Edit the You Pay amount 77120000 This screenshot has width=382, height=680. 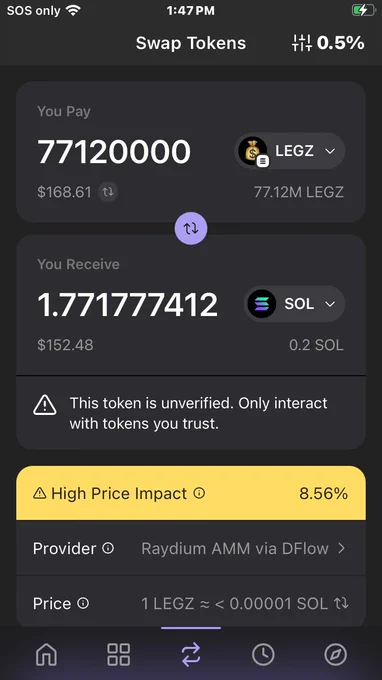[114, 152]
